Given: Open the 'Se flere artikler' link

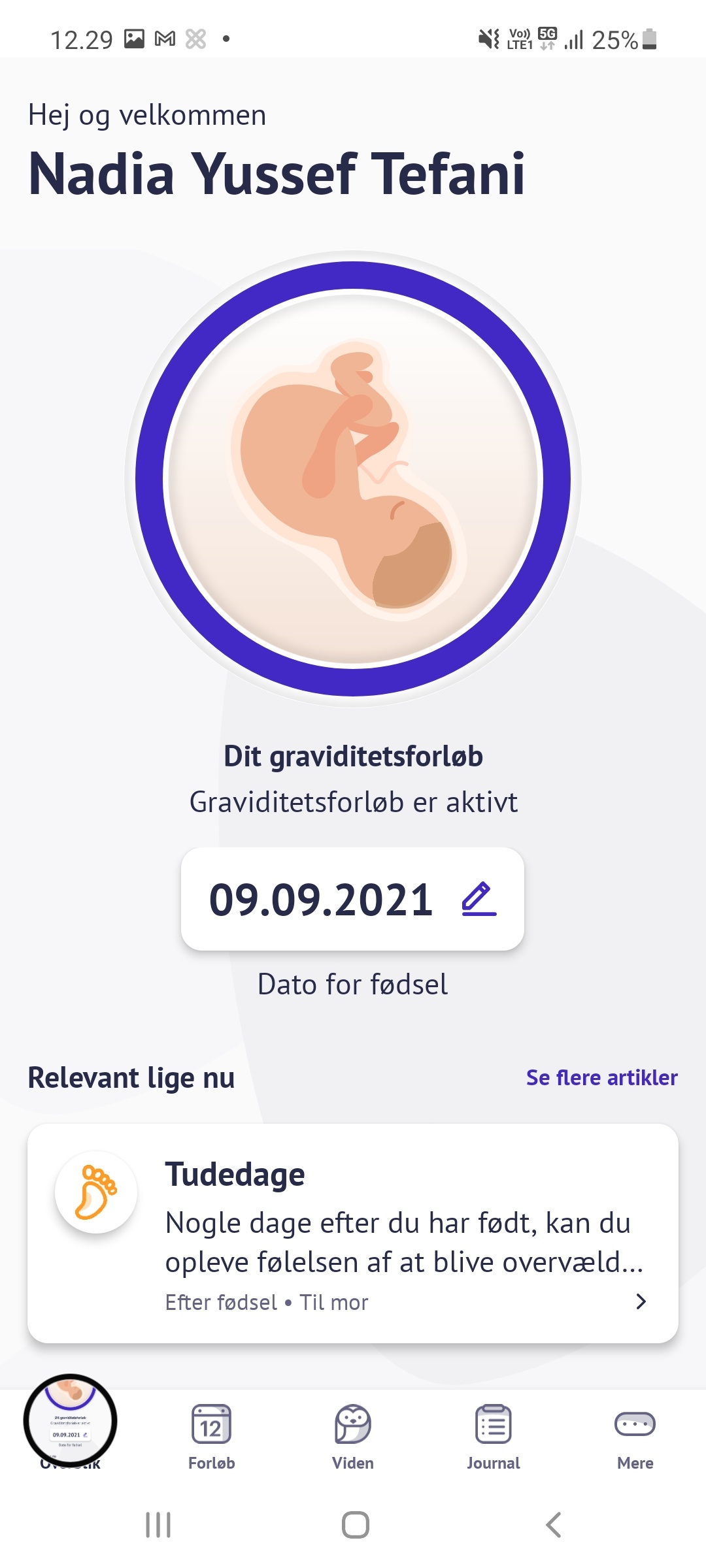Looking at the screenshot, I should 601,1077.
